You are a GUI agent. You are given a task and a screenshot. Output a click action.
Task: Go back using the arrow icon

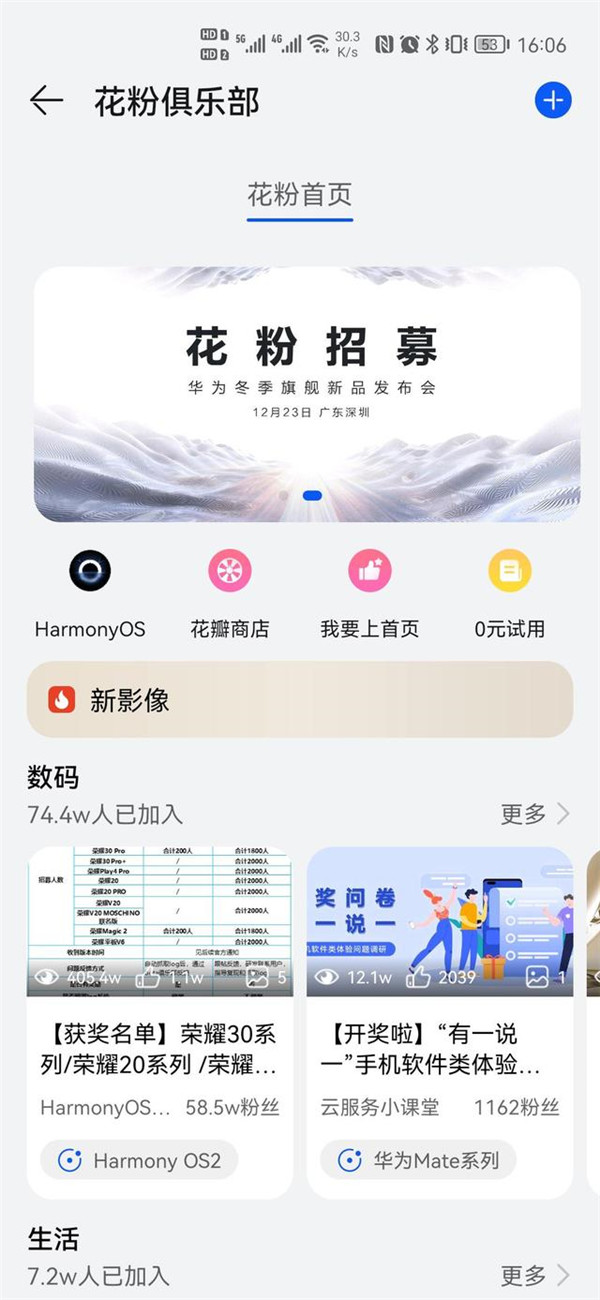click(46, 100)
